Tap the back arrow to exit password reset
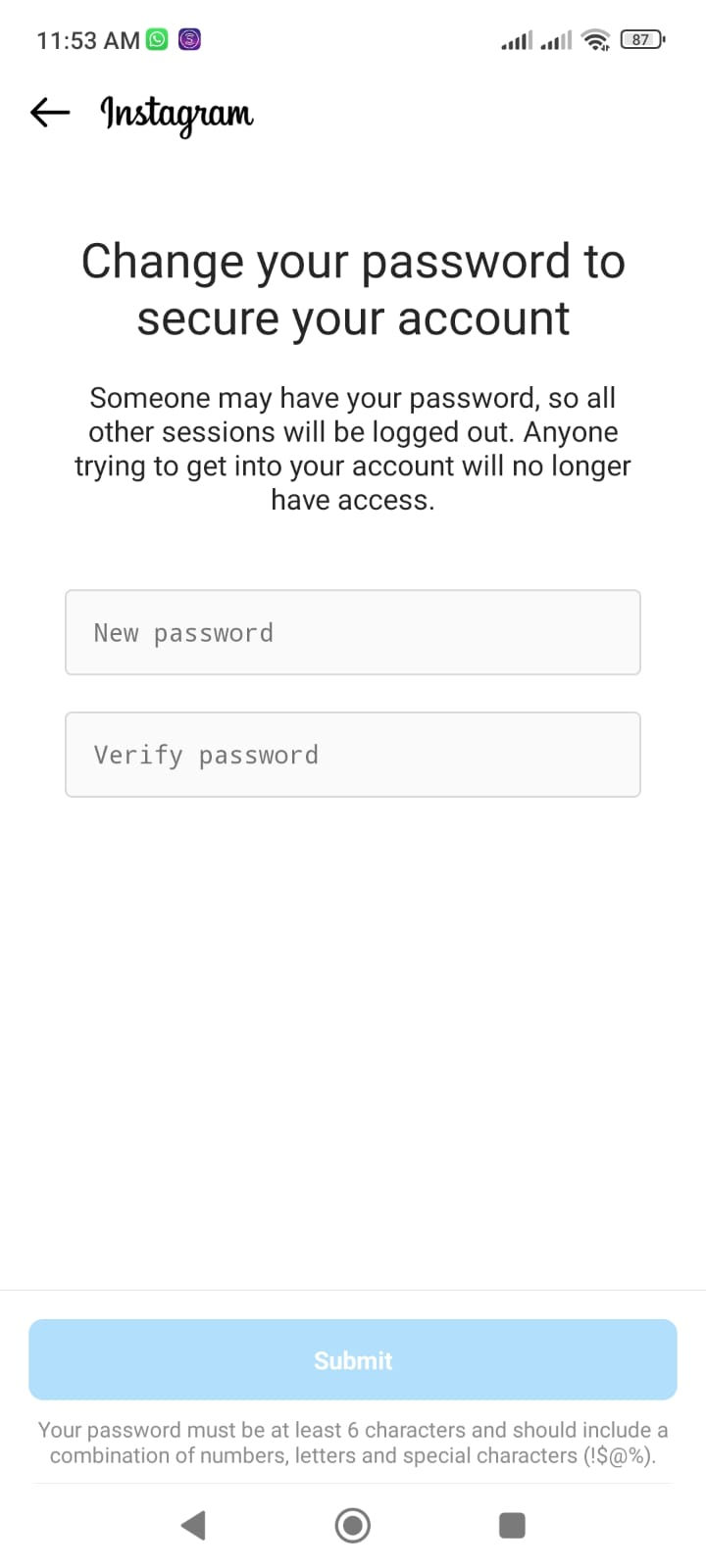The width and height of the screenshot is (706, 1568). tap(48, 113)
